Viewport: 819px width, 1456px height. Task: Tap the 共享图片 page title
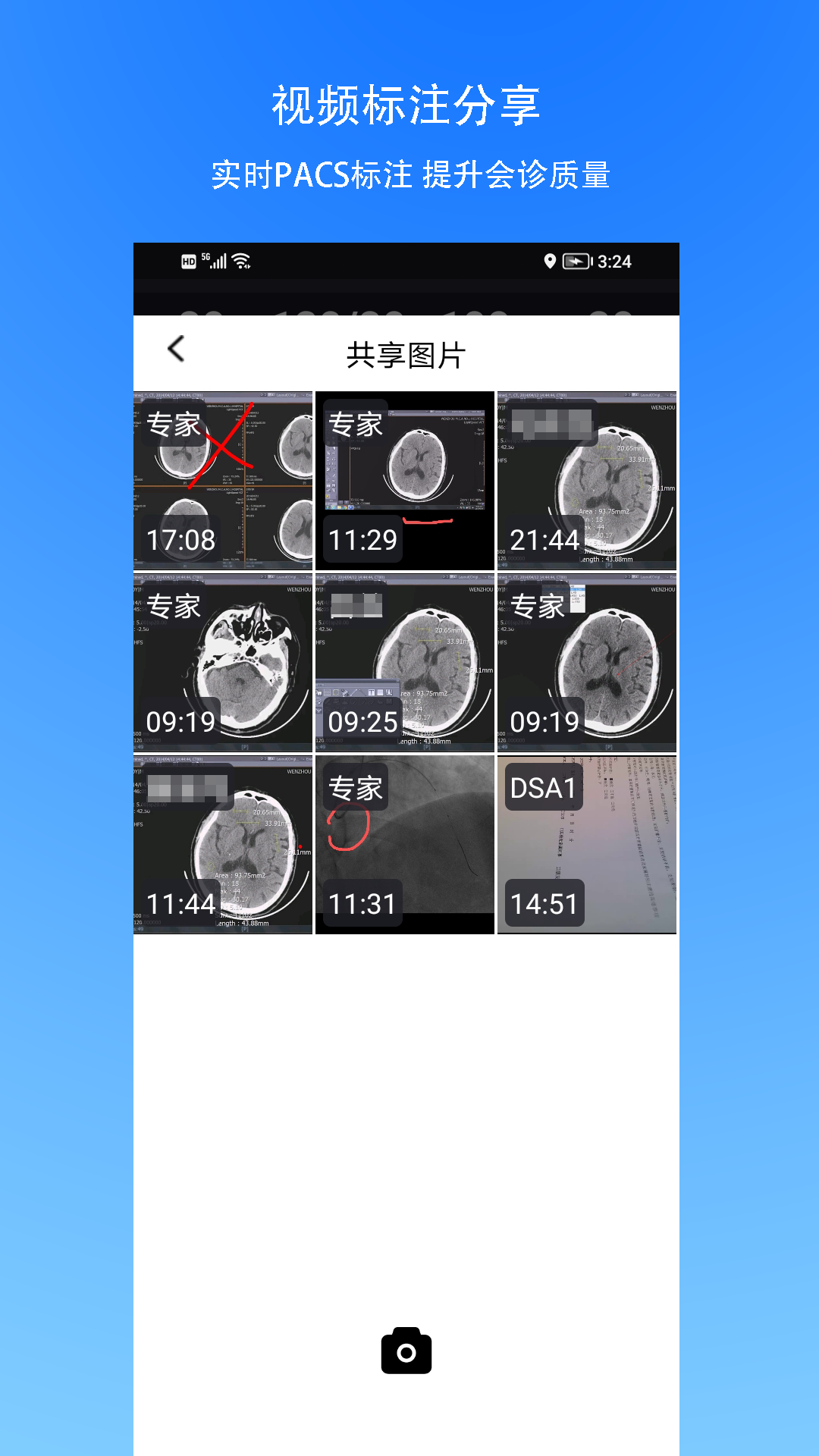[406, 353]
